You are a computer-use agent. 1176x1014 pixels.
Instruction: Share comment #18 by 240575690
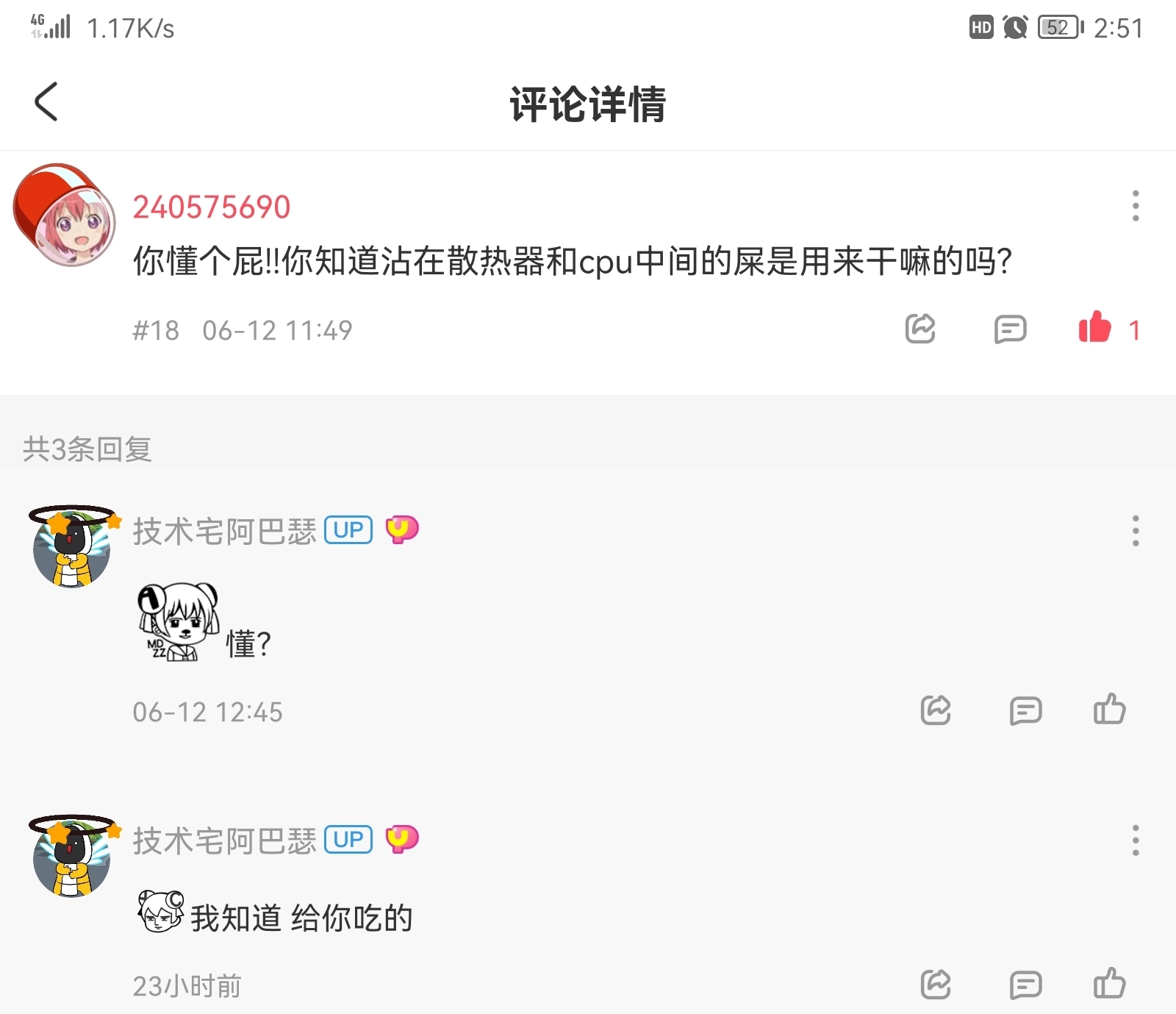point(920,329)
